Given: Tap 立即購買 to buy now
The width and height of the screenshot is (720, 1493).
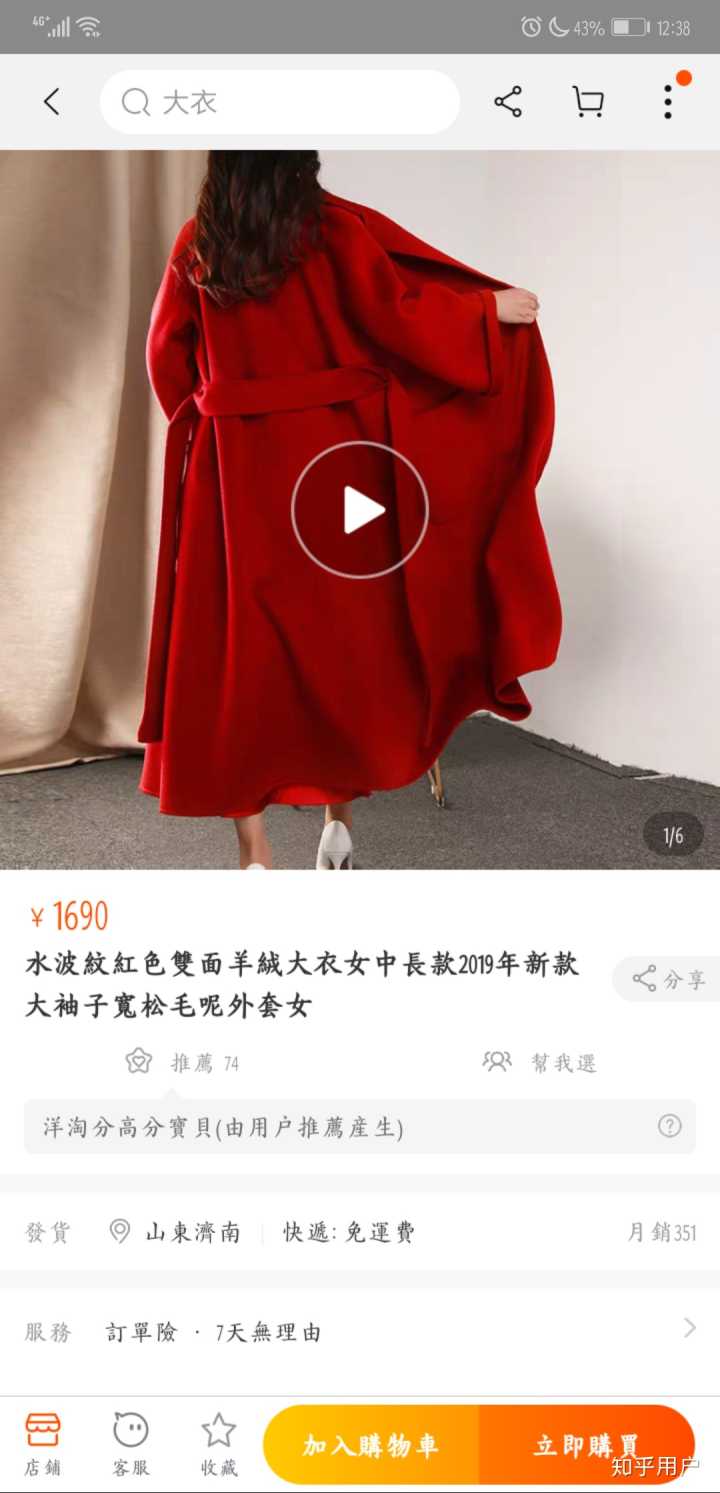Looking at the screenshot, I should pos(586,1445).
